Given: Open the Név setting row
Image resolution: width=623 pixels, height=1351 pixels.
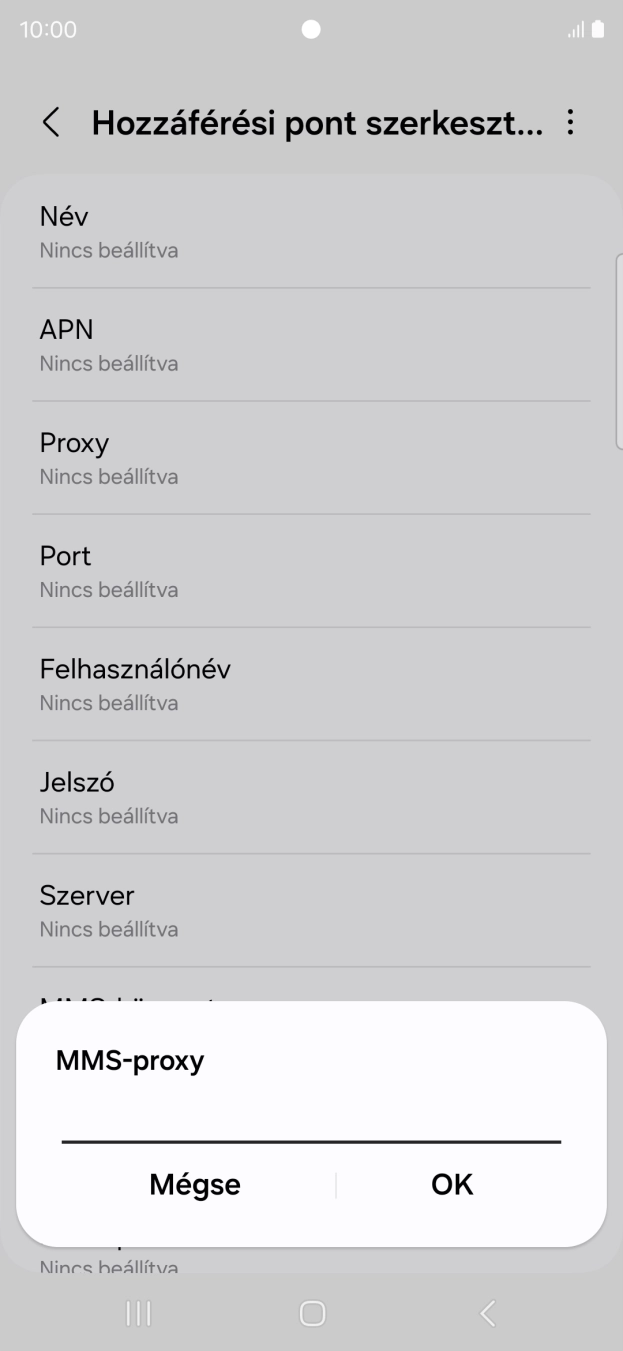Looking at the screenshot, I should click(x=311, y=232).
